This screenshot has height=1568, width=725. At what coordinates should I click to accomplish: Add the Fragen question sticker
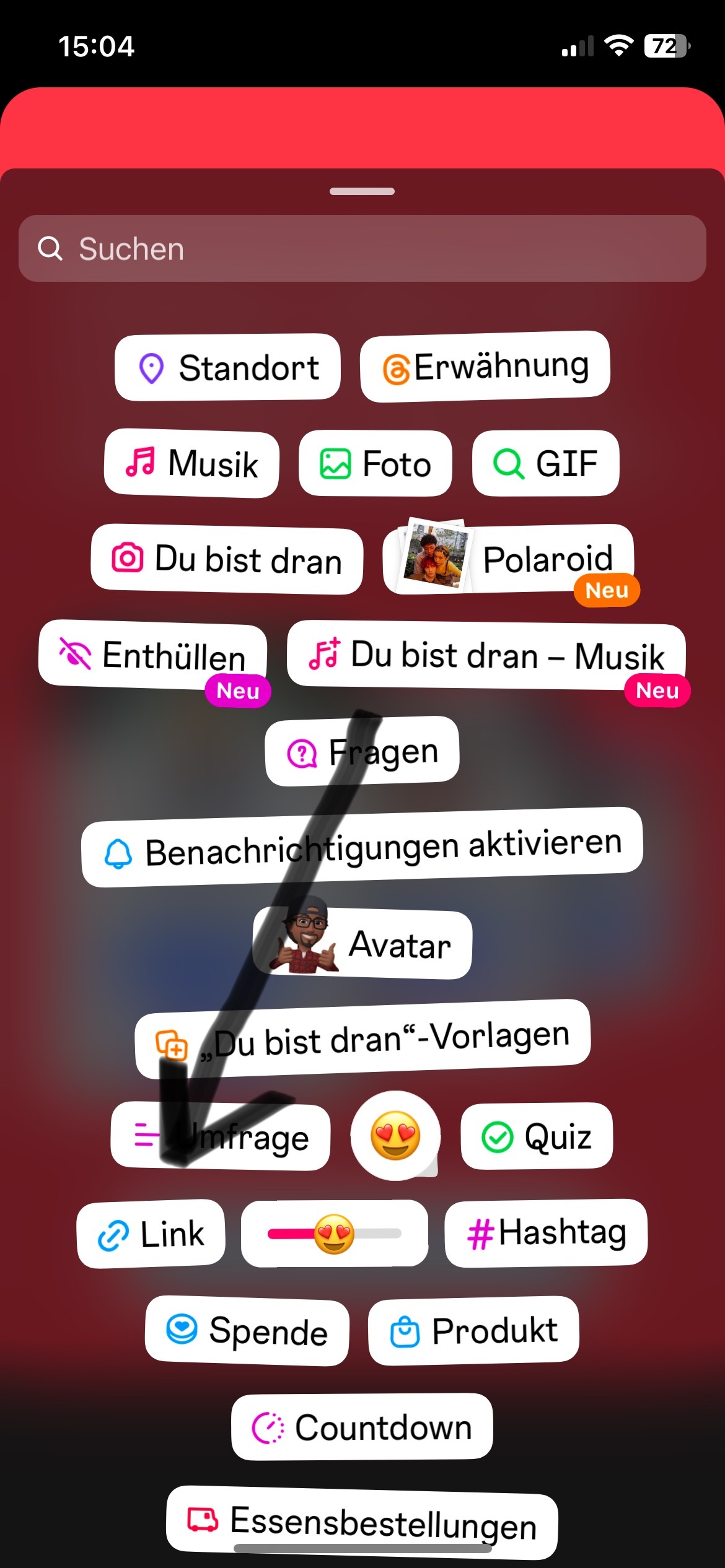click(362, 750)
